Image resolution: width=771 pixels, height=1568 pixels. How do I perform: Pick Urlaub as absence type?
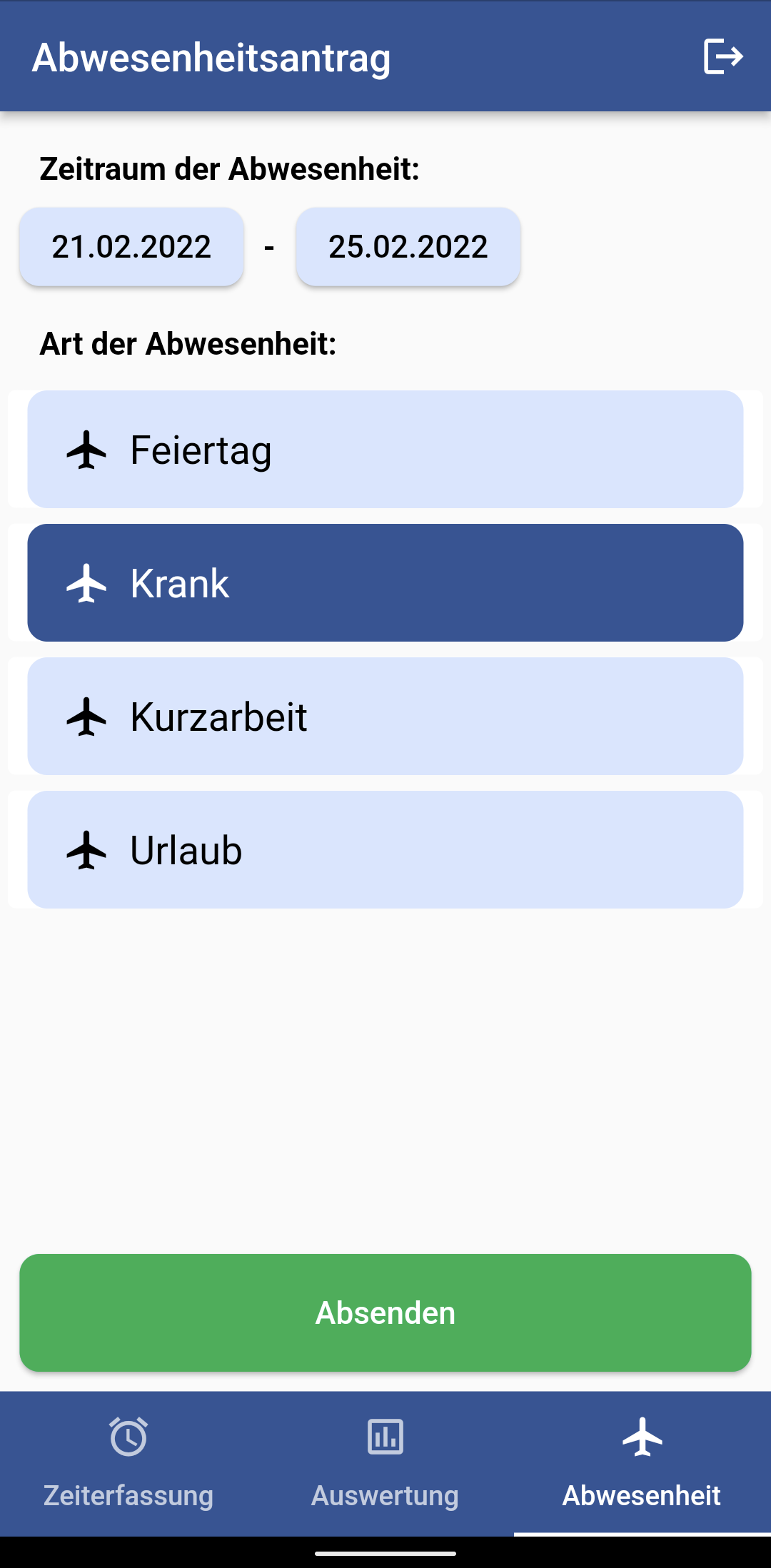[385, 850]
